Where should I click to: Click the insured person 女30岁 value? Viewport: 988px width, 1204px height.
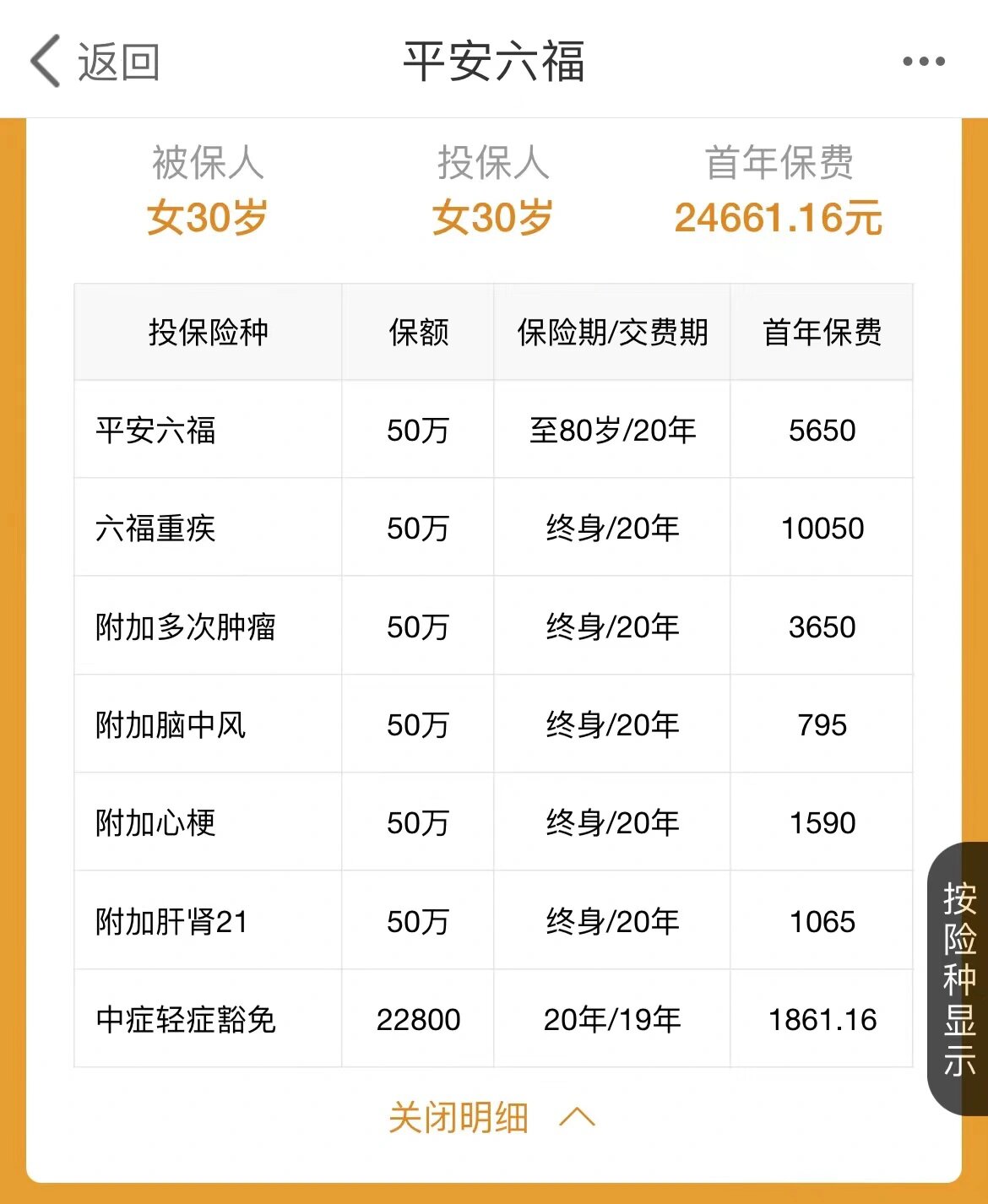205,217
